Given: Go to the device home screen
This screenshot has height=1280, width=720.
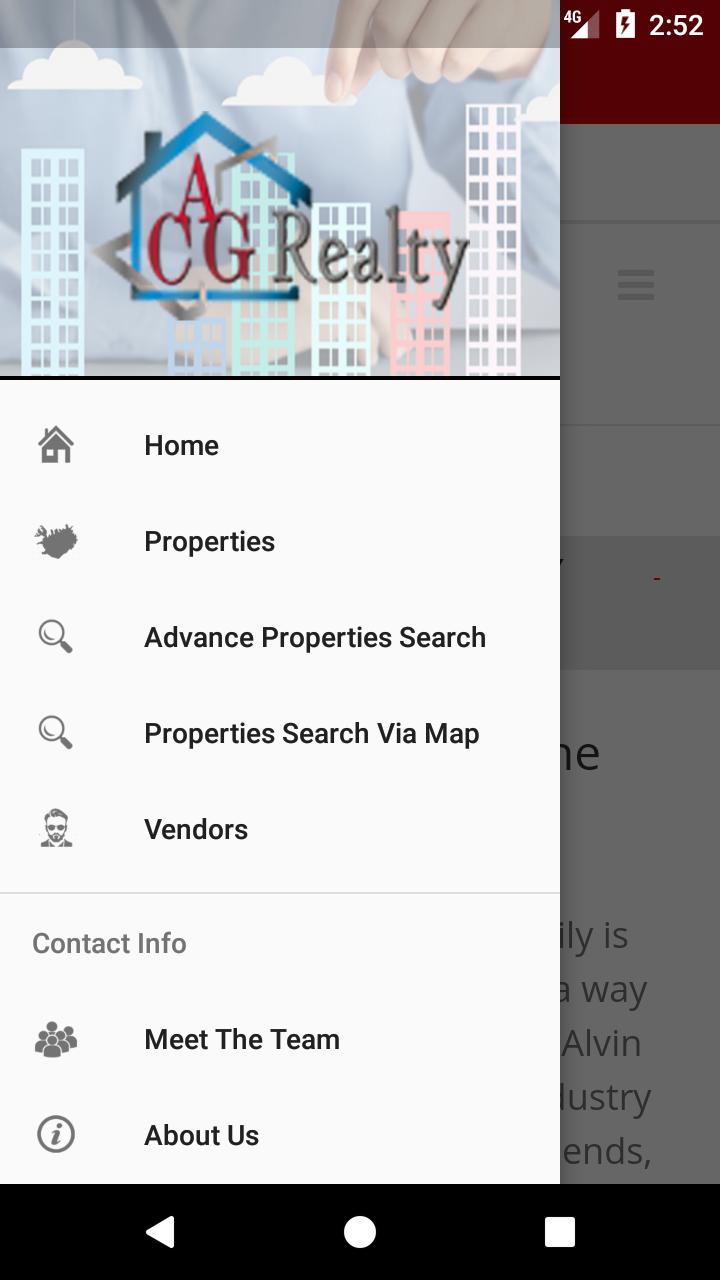Looking at the screenshot, I should tap(360, 1232).
